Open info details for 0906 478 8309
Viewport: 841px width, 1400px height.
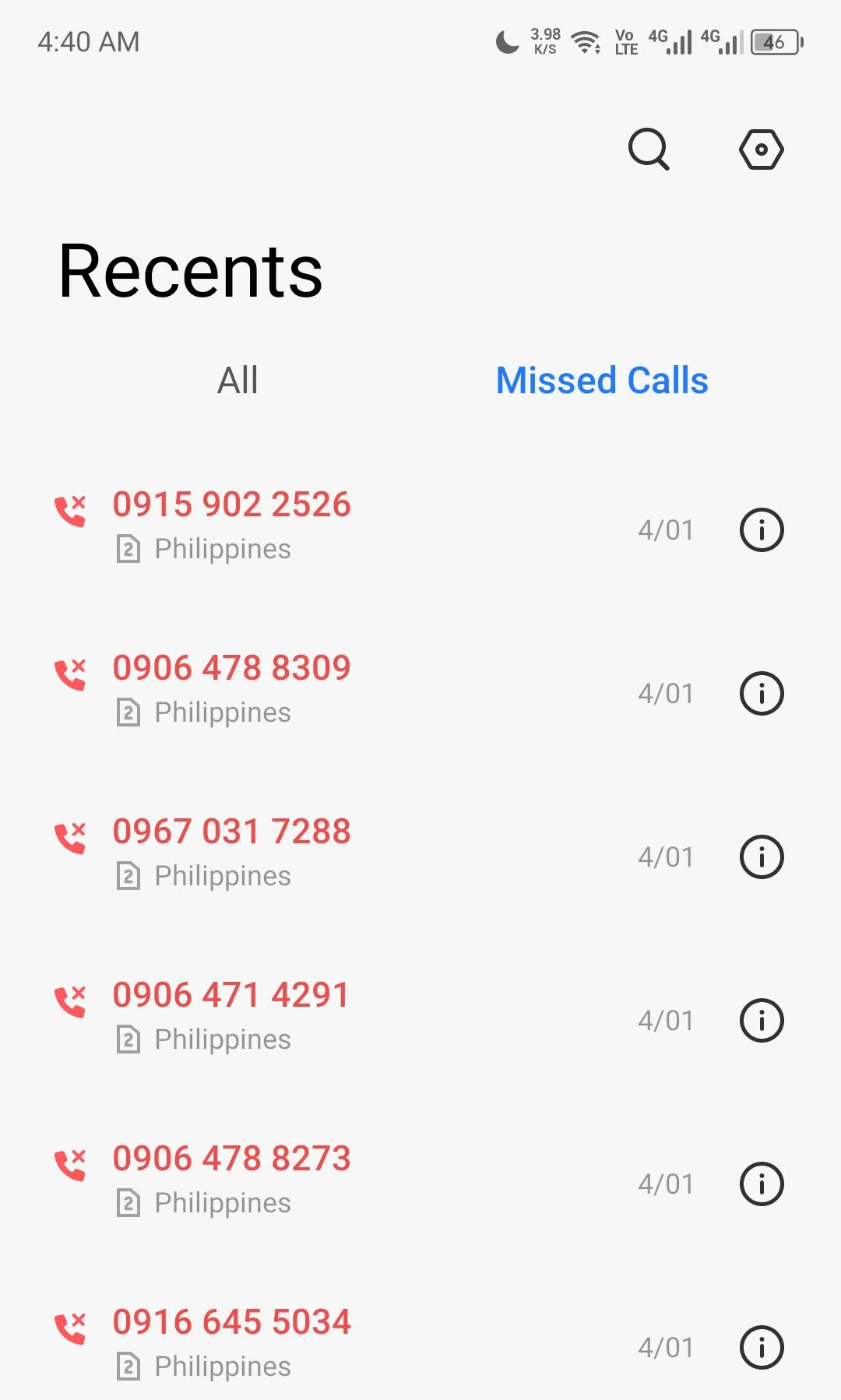(x=761, y=693)
